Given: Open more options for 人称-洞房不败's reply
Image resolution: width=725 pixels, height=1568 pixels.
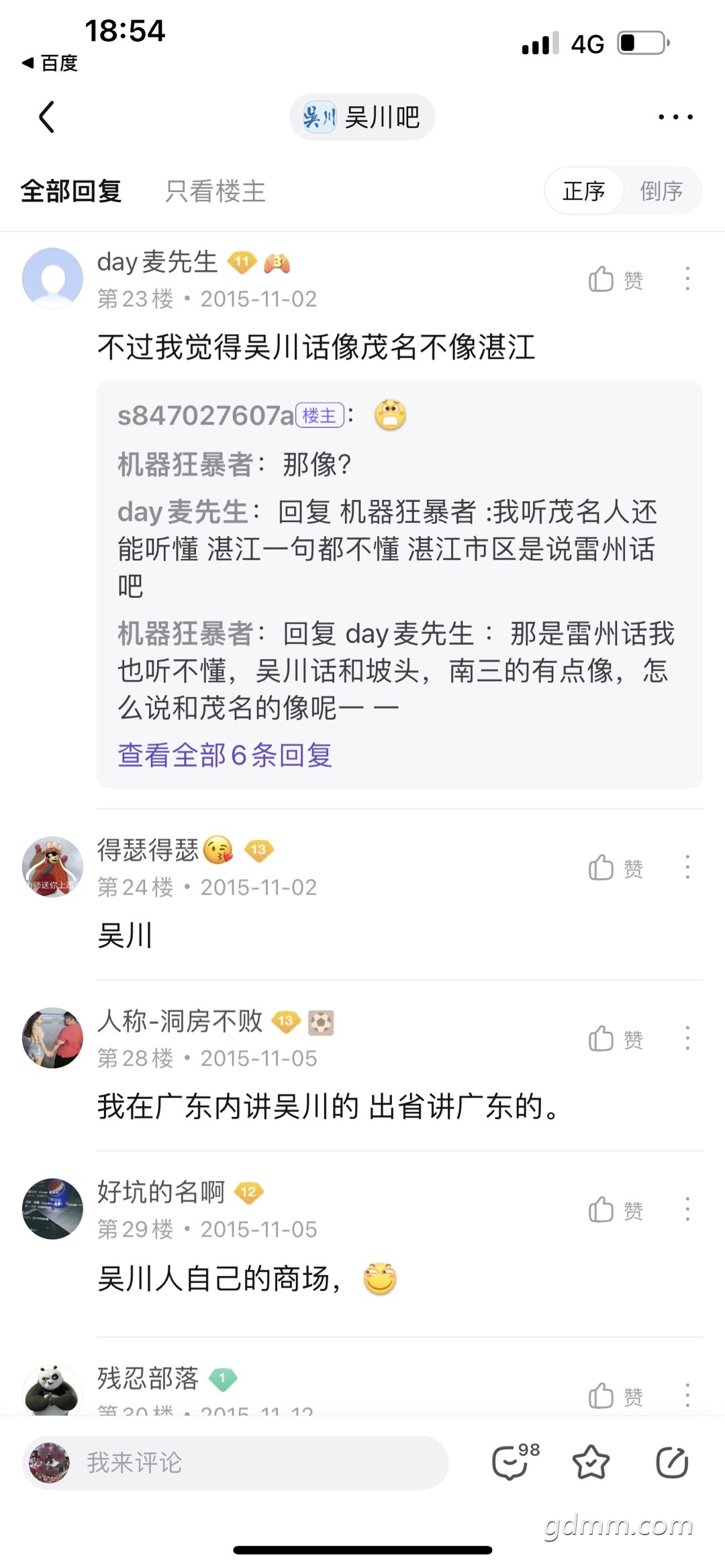Looking at the screenshot, I should coord(687,1039).
